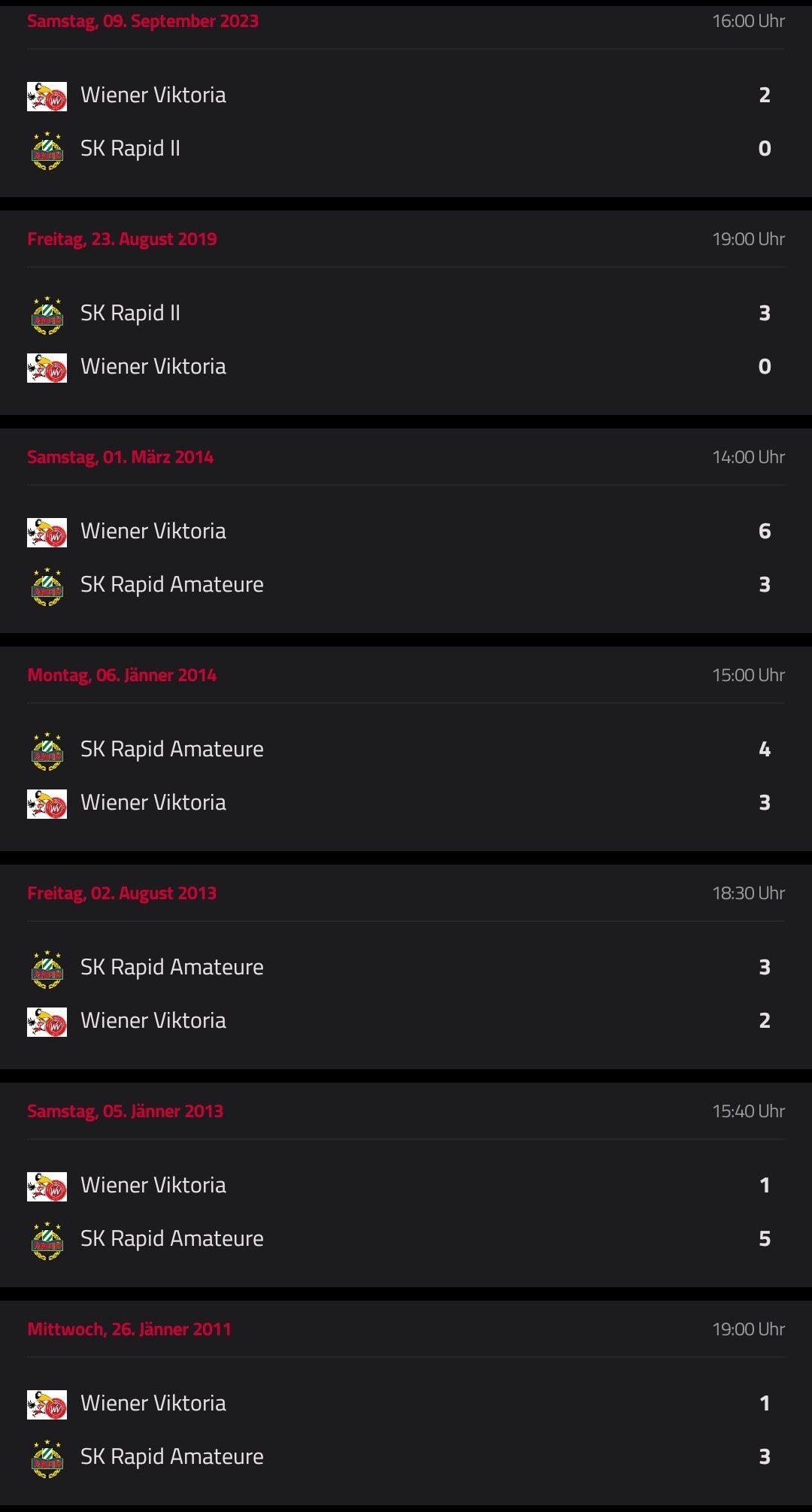Open the 23. August 2019 match card

[406, 313]
